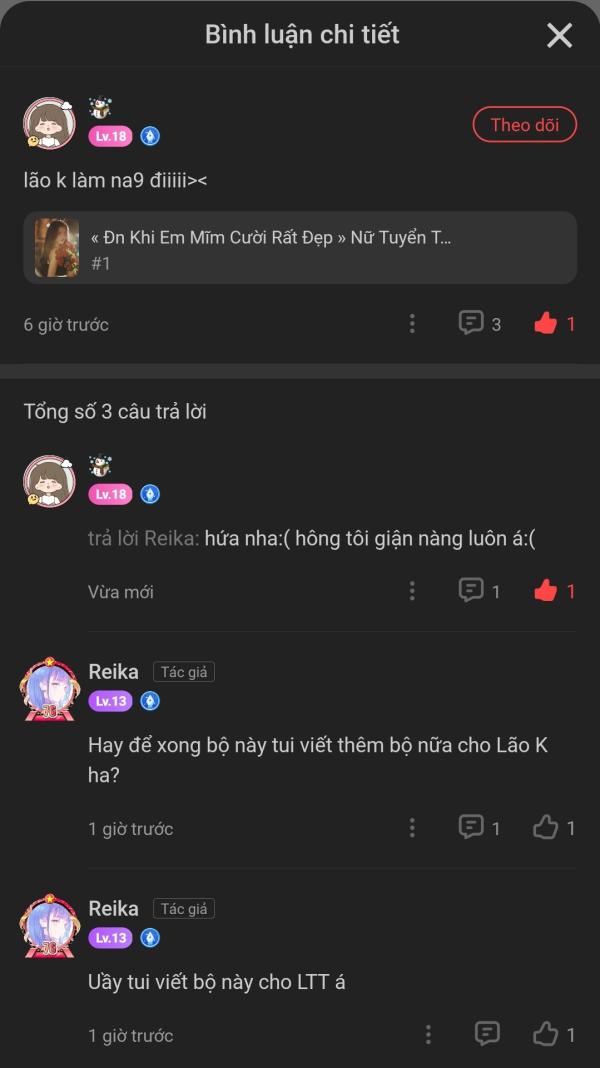
Task: Reply to the main comment with 3 replies
Action: click(479, 324)
